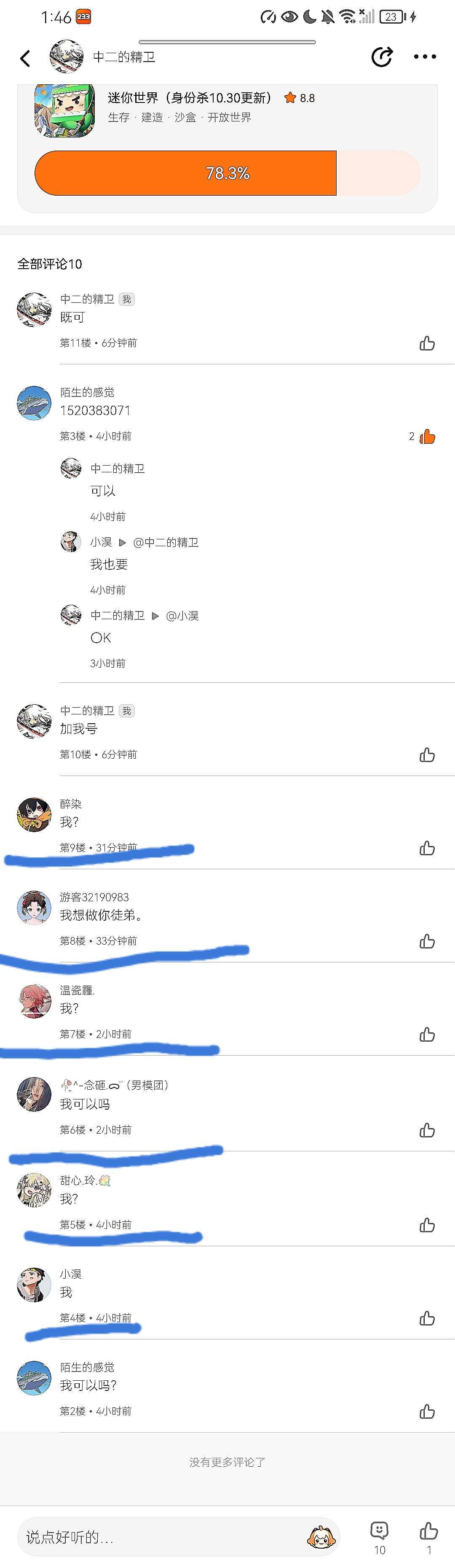Like the floor 6 comment 我可以吗
The image size is (455, 1568).
[427, 1130]
